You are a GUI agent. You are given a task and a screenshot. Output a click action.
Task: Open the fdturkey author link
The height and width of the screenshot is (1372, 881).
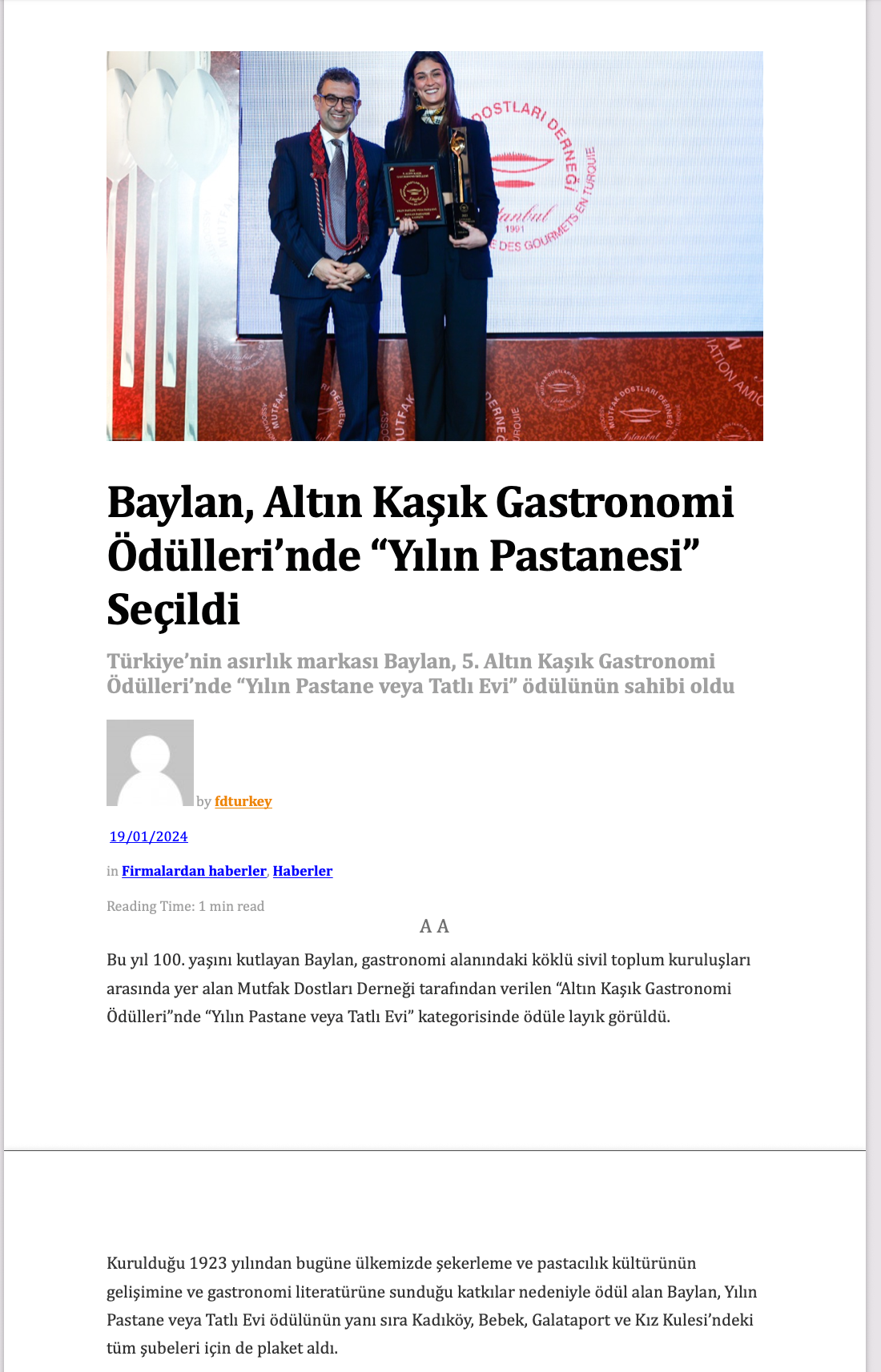click(x=243, y=801)
